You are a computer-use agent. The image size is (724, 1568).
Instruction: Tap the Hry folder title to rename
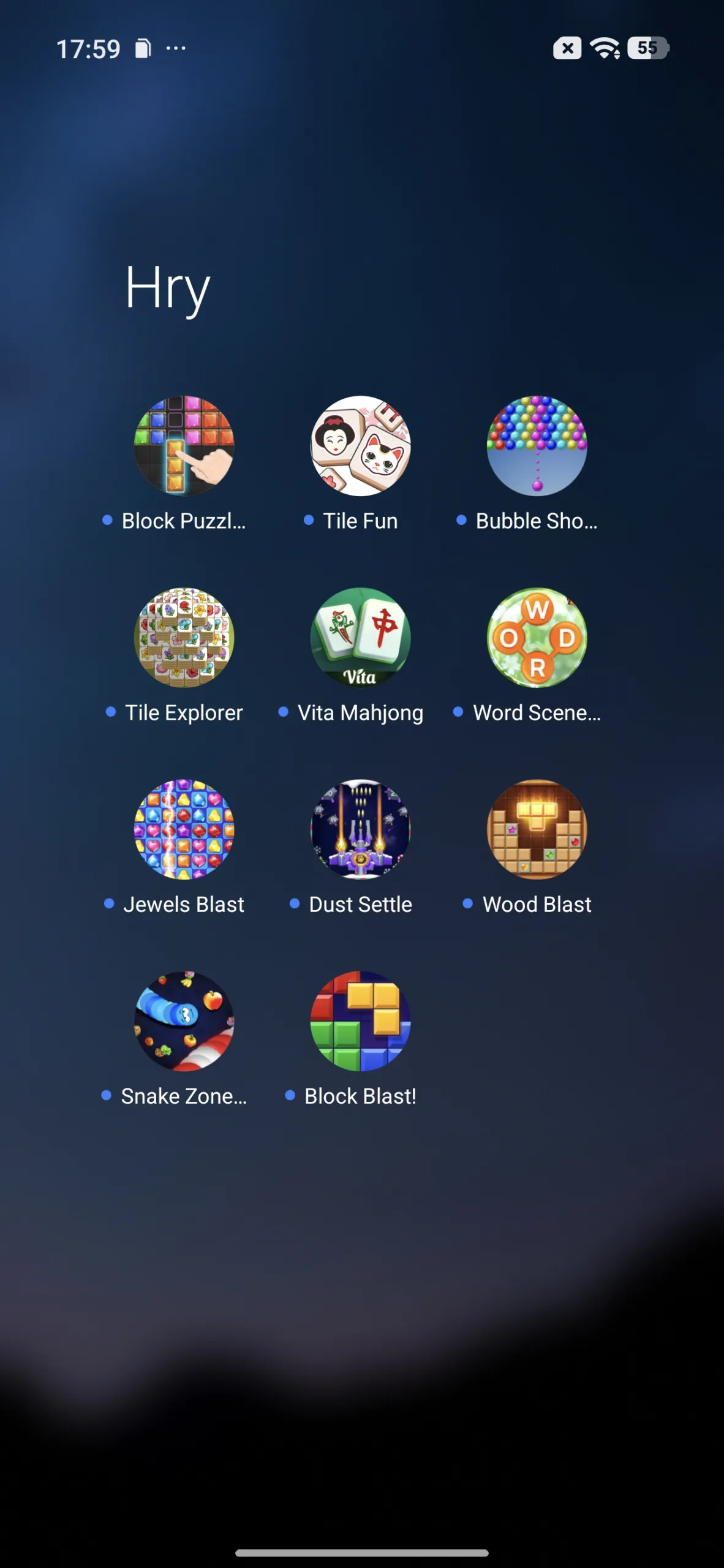(x=167, y=289)
